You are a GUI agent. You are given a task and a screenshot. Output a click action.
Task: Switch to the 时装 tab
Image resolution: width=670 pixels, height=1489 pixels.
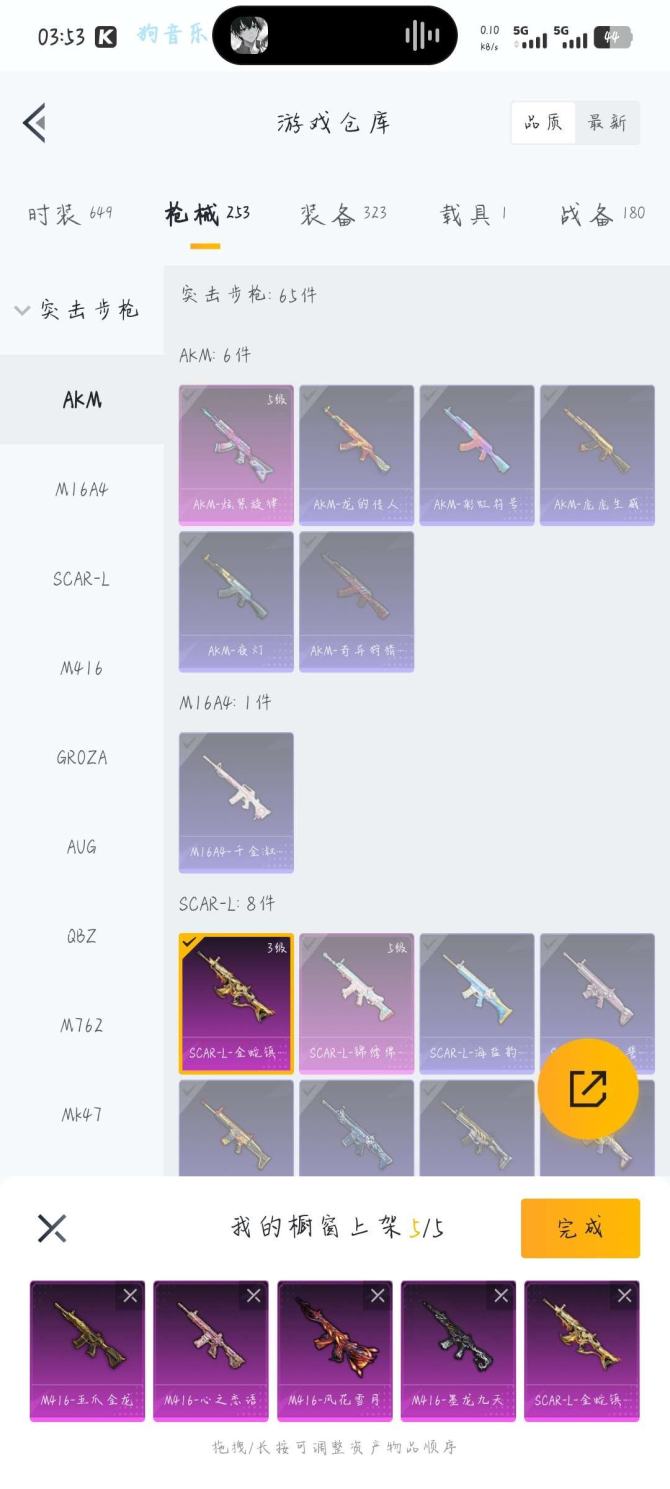(x=68, y=213)
